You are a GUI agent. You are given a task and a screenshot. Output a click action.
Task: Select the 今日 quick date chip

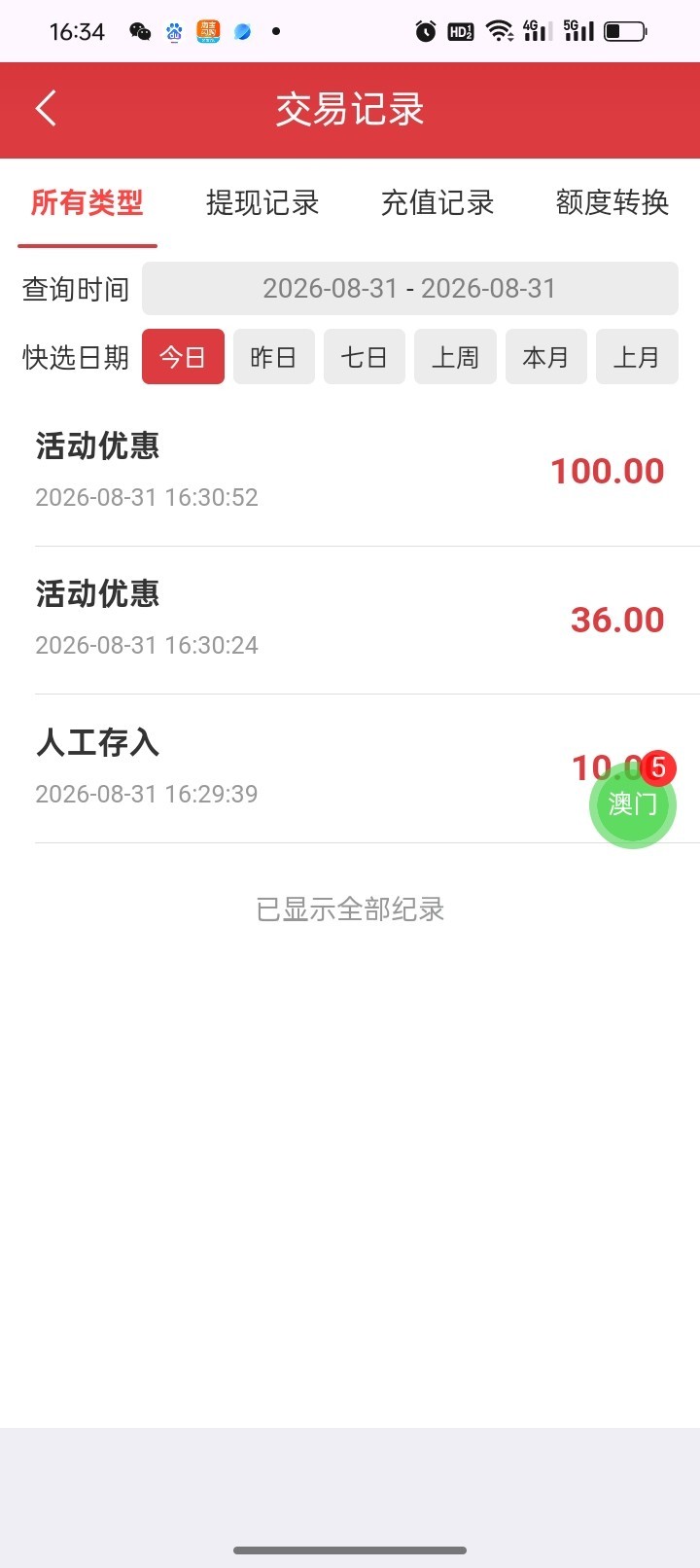(x=183, y=357)
